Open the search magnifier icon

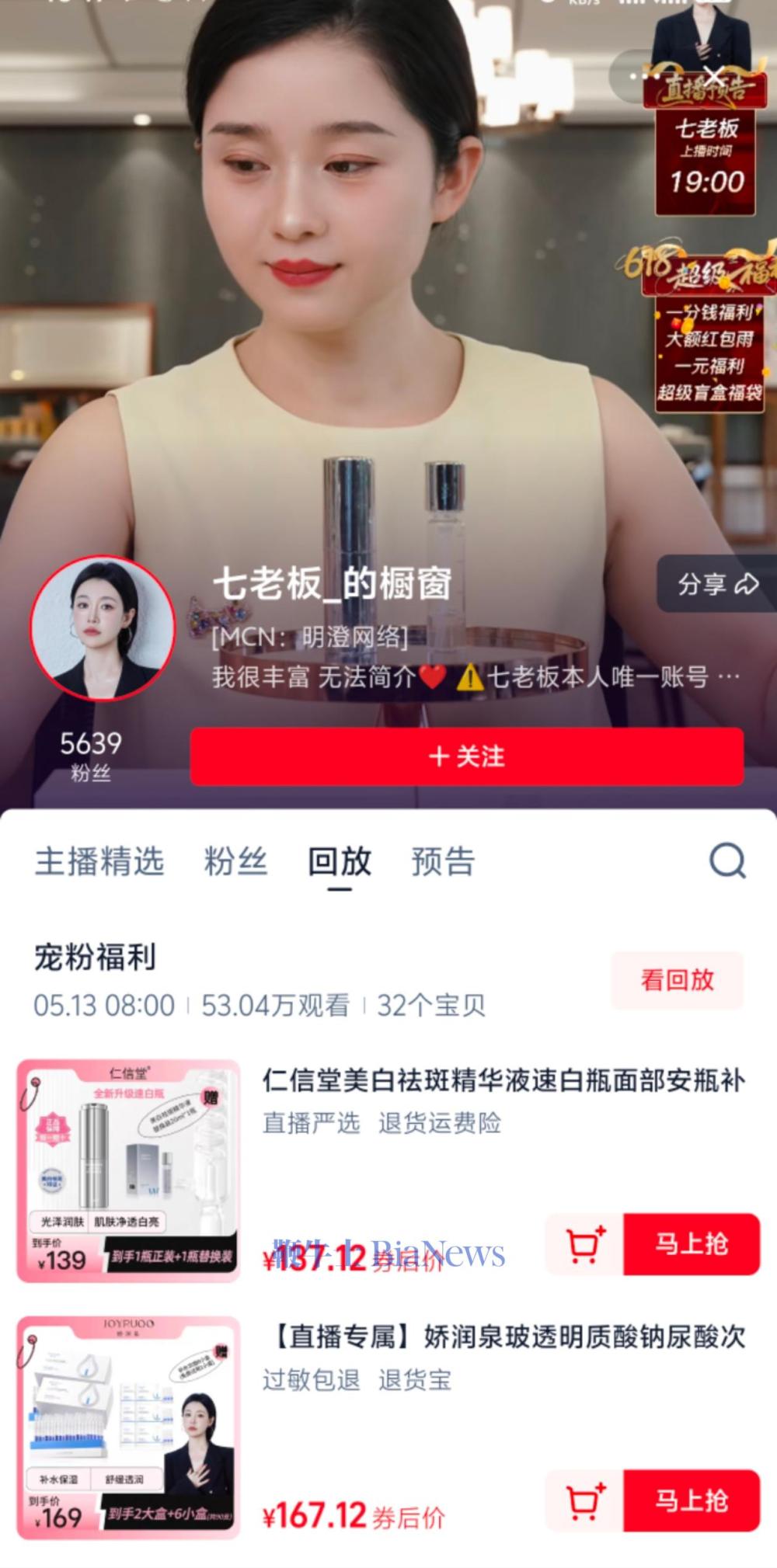[727, 860]
